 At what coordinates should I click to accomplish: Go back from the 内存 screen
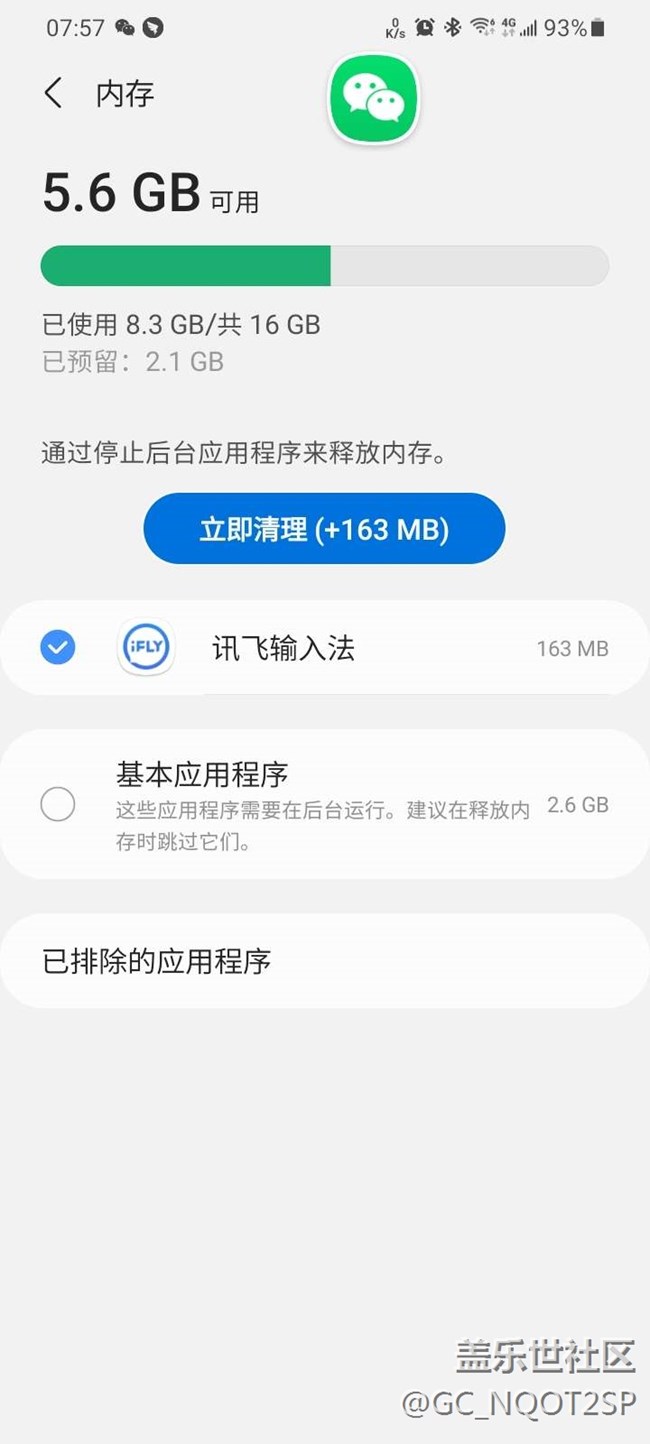coord(54,94)
